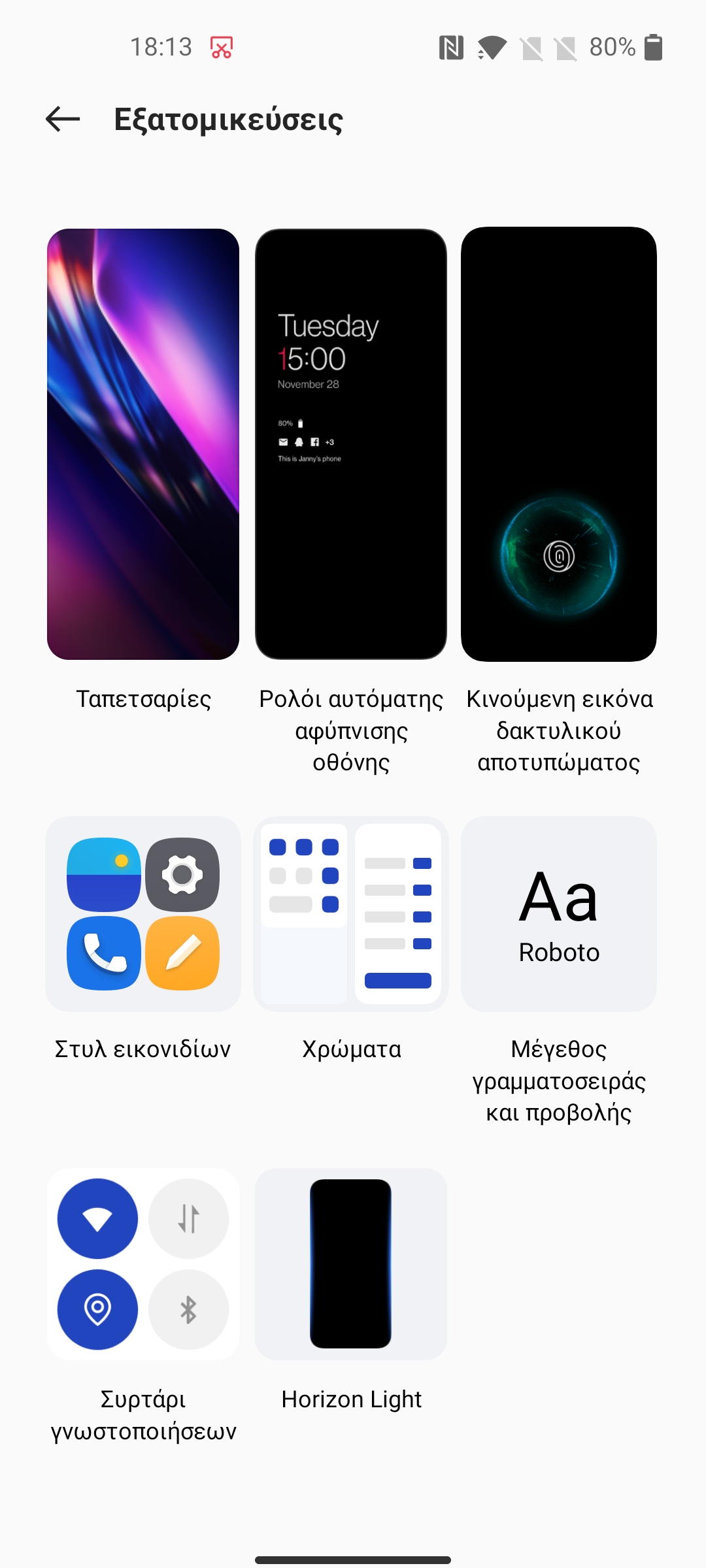The width and height of the screenshot is (706, 1568).
Task: Select the Χρώματα tile
Action: (x=351, y=914)
